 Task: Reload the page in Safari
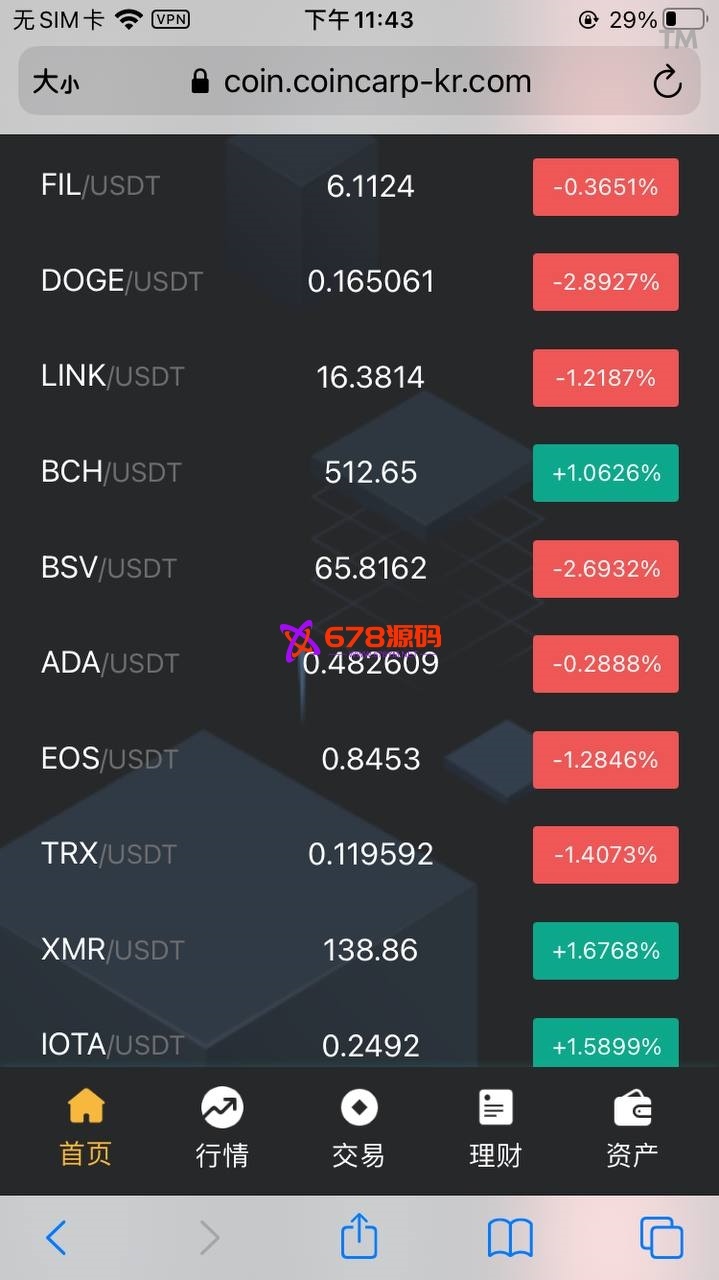[x=667, y=82]
